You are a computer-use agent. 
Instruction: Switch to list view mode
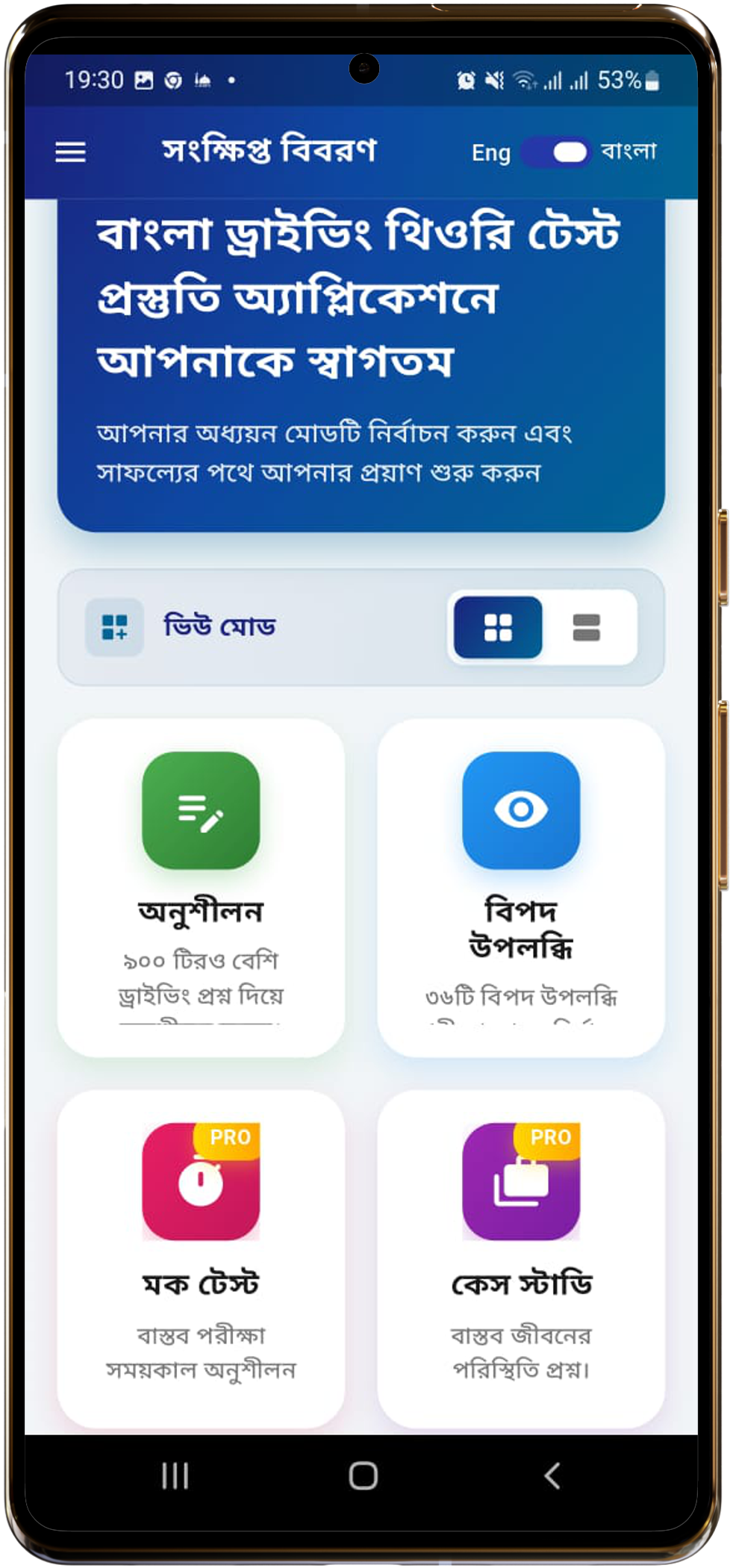[x=587, y=627]
